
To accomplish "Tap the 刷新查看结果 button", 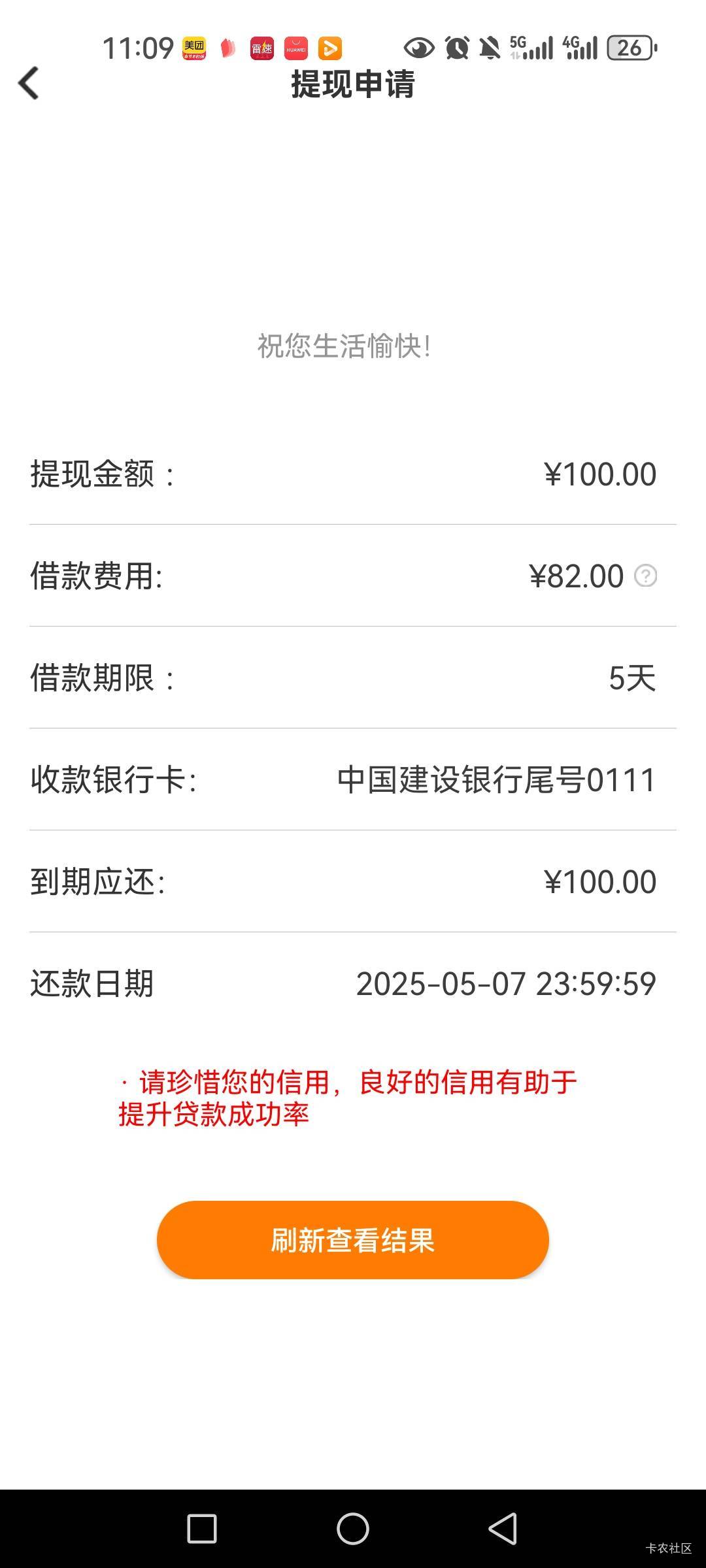I will [x=353, y=1240].
